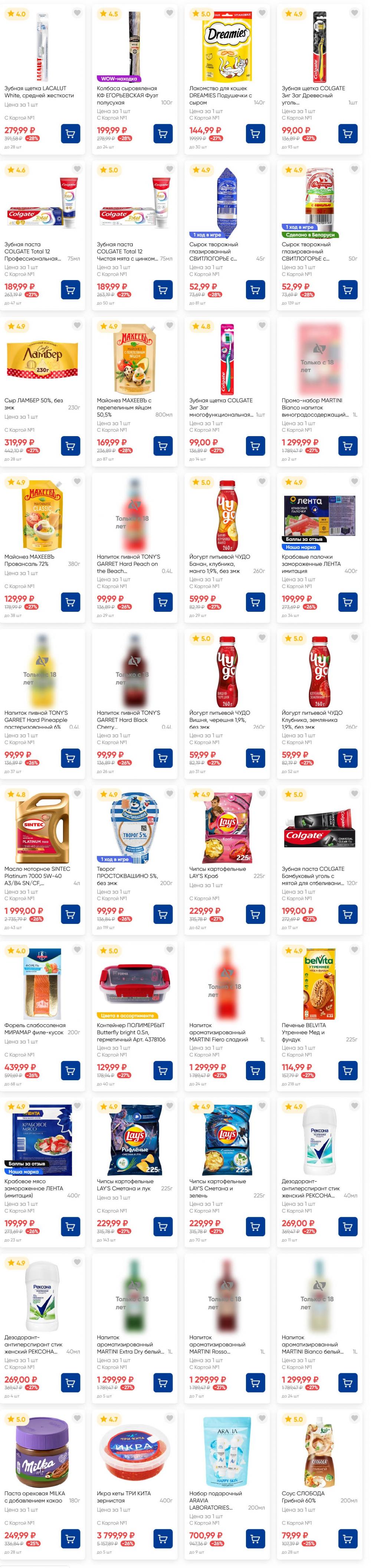Screen dimensions: 371x1568
Task: Add Майонез МАХЕЕВЪ Провансаль 72% to cart
Action: [x=70, y=602]
